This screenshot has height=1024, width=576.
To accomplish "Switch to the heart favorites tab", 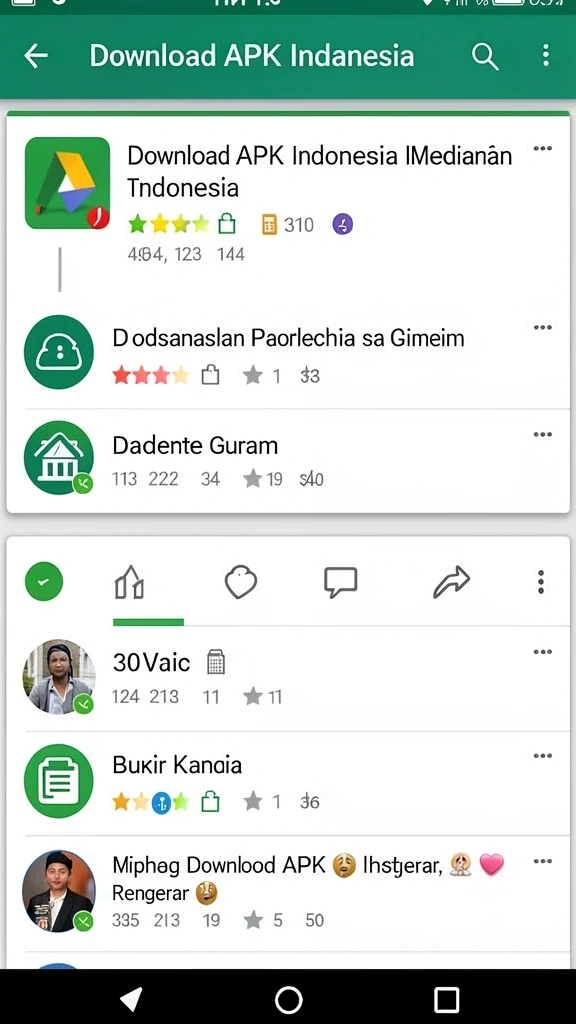I will (240, 581).
